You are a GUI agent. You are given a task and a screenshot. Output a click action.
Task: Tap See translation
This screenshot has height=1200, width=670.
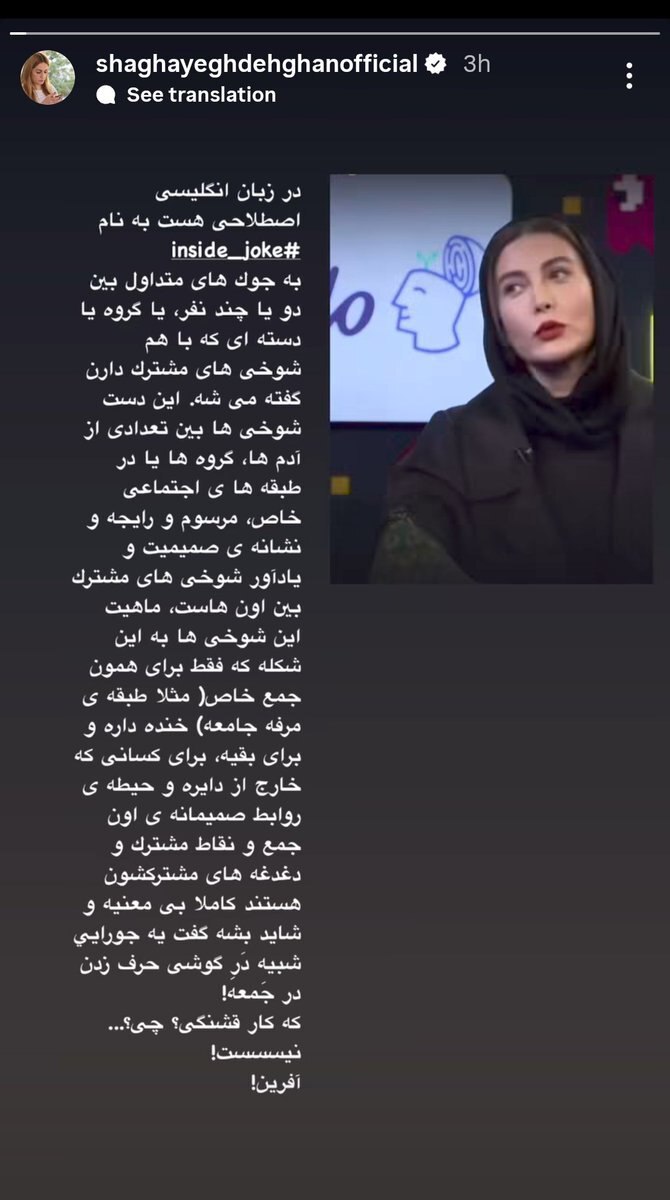click(200, 95)
